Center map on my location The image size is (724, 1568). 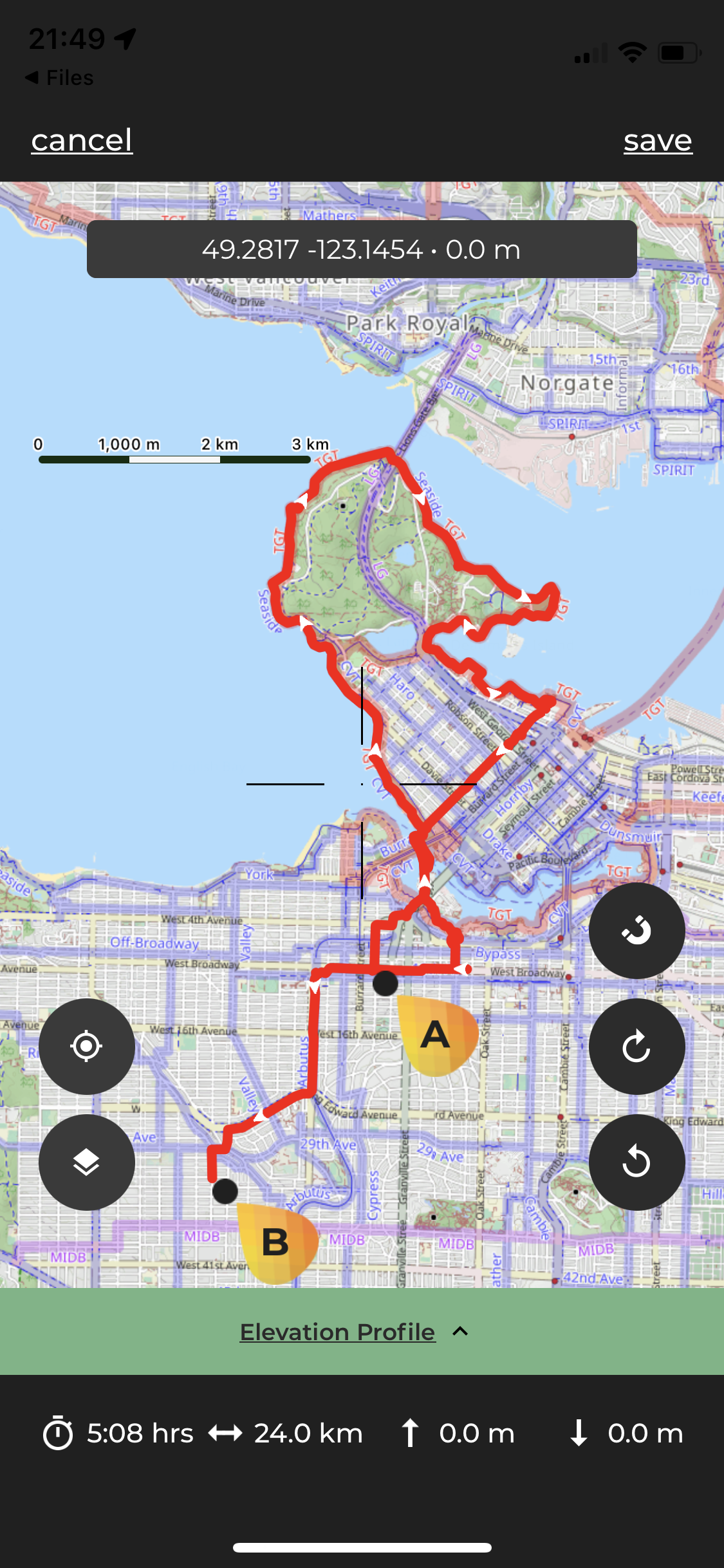[86, 1046]
